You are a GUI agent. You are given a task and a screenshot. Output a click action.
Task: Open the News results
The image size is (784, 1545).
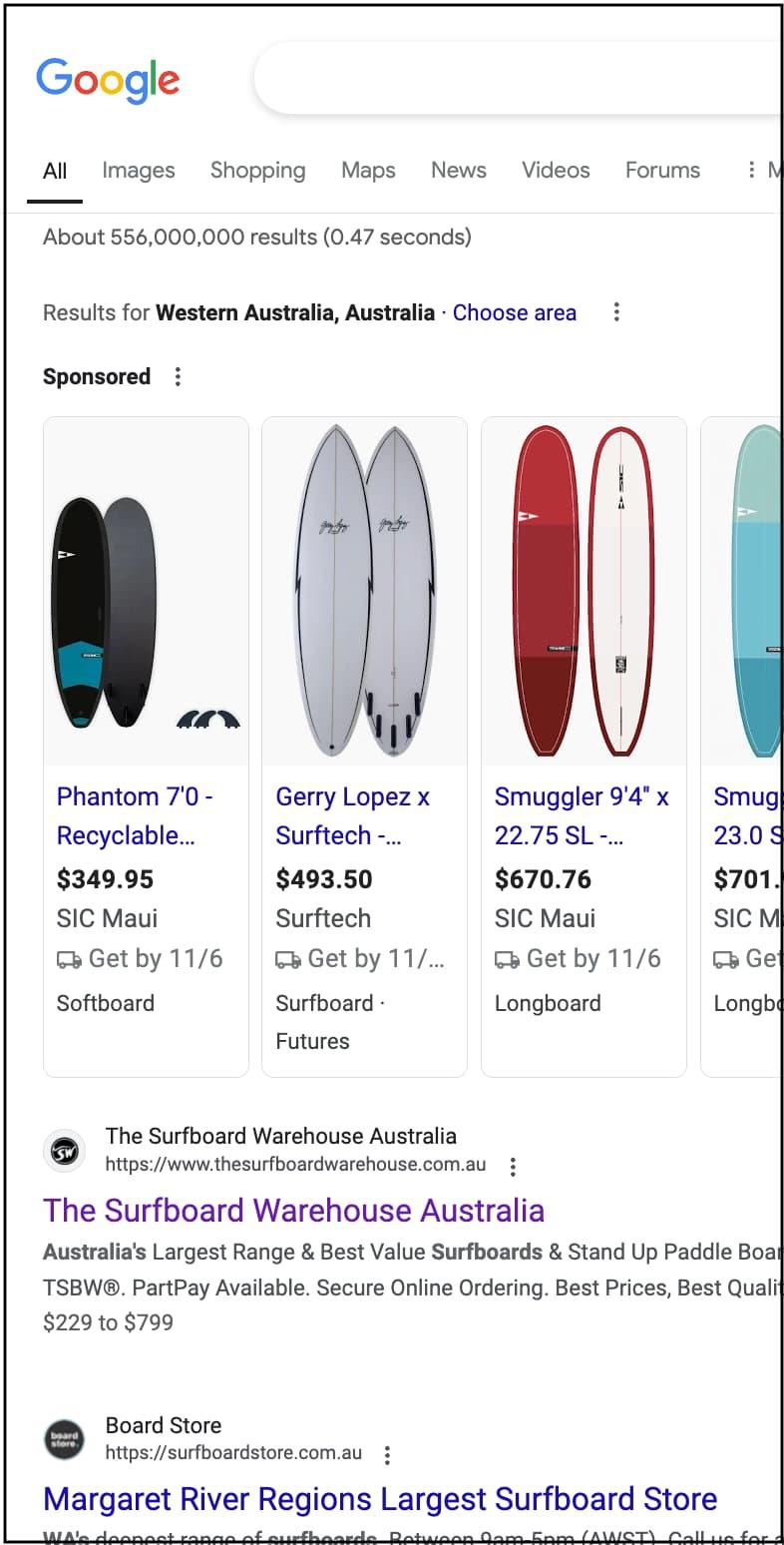click(458, 170)
